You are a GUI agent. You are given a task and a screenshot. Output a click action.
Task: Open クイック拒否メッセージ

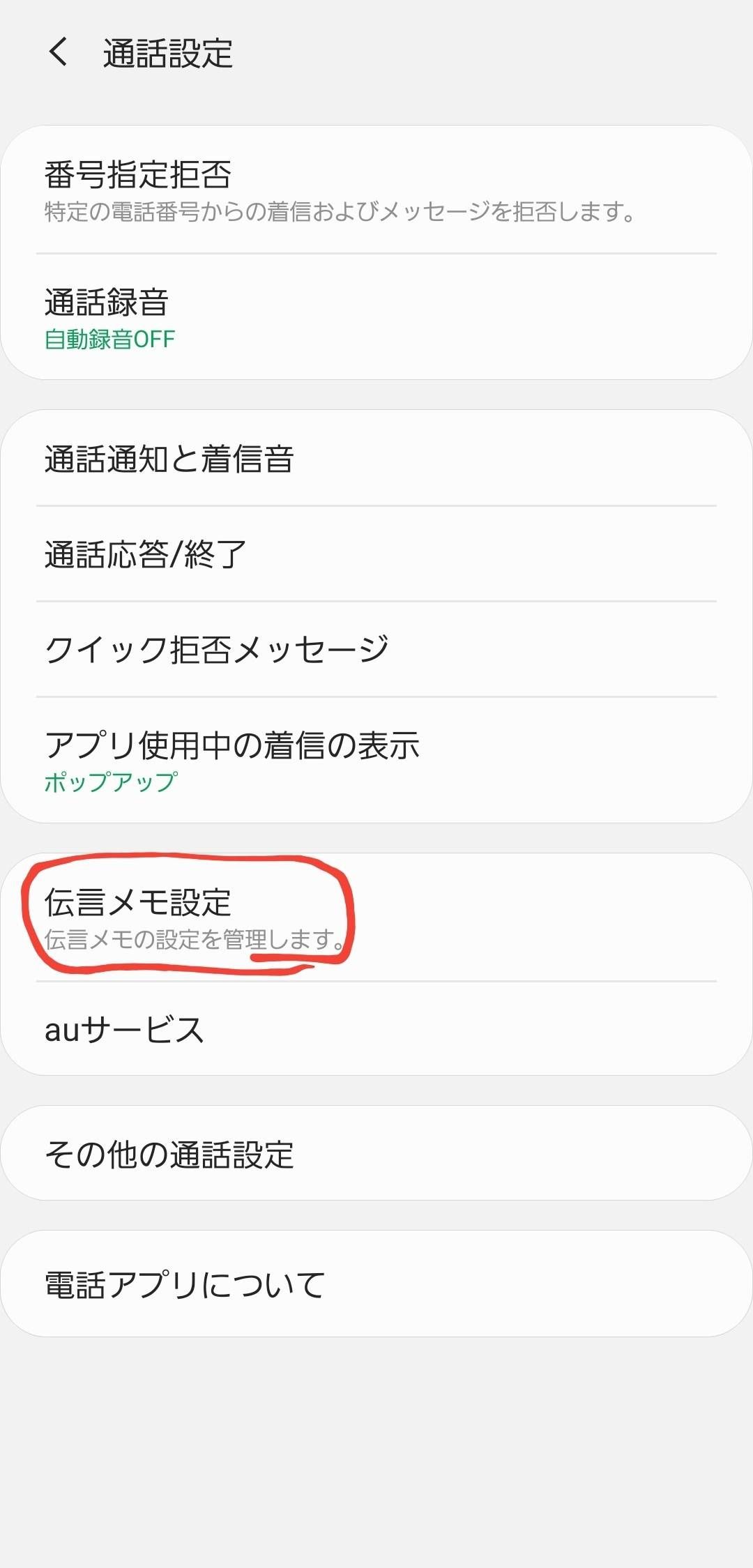376,649
